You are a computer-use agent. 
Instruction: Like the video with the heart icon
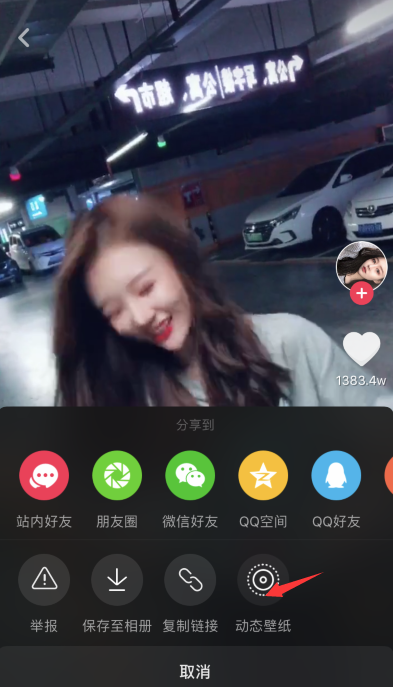[x=361, y=348]
